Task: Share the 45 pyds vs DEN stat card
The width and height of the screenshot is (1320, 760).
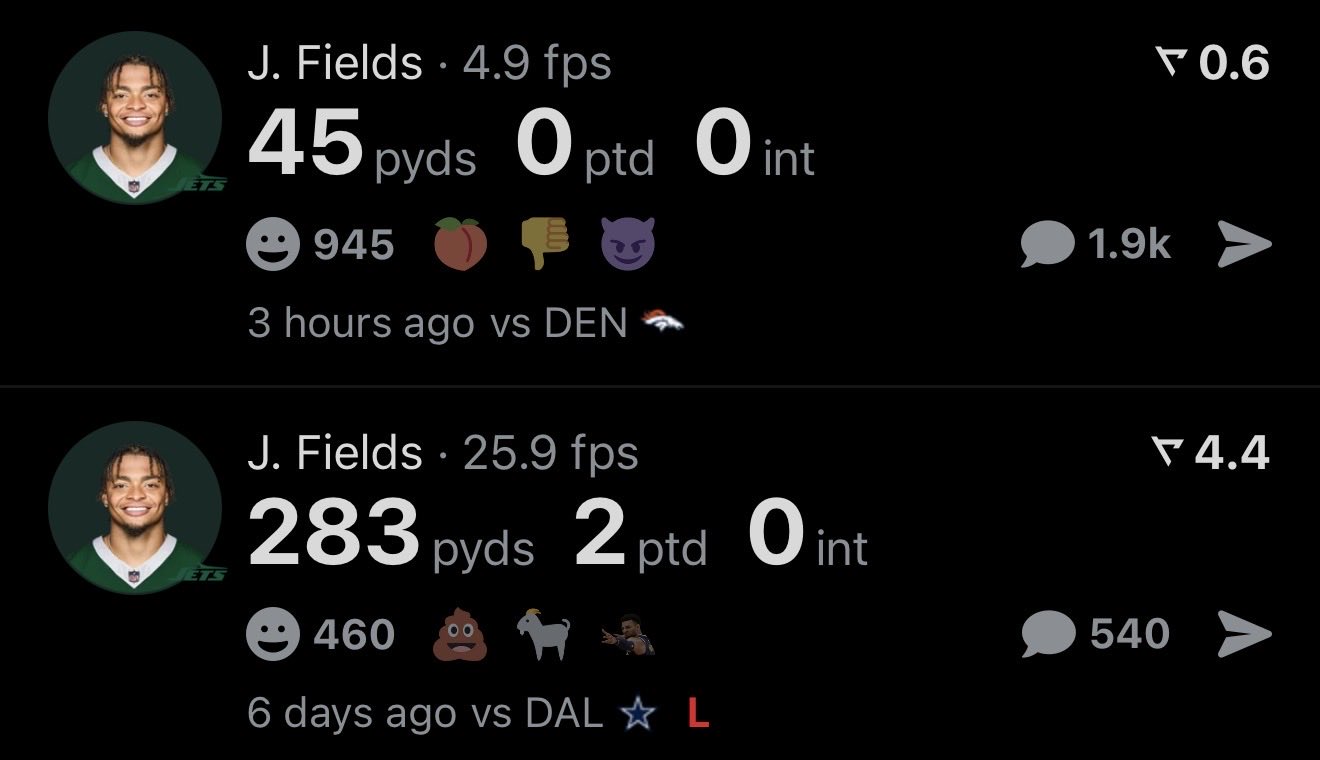Action: [x=1244, y=245]
